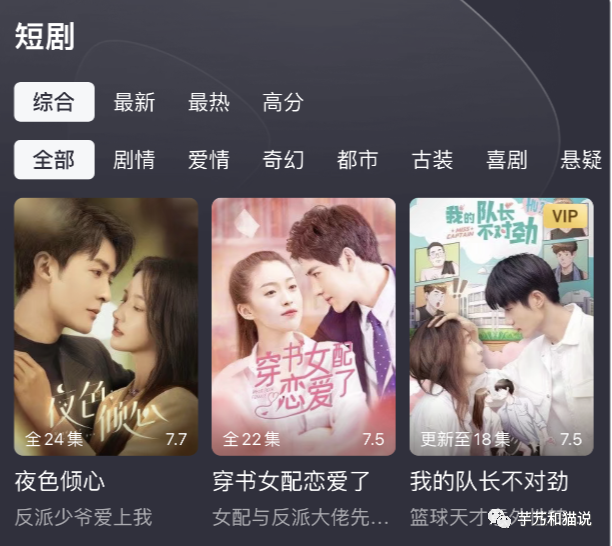Open the VIP drama 我的队长不对劲
This screenshot has width=612, height=546.
coord(502,327)
